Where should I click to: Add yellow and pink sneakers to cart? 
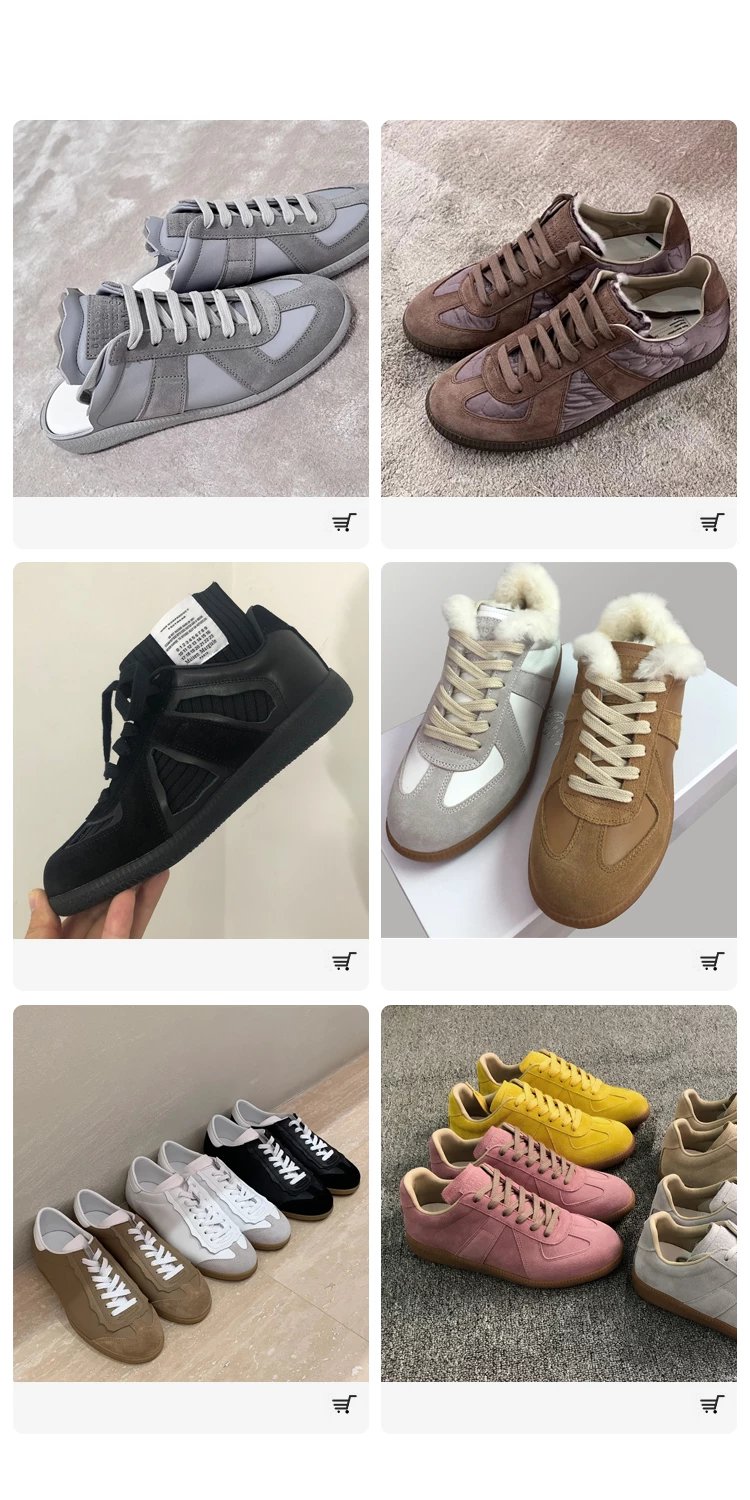(711, 1405)
